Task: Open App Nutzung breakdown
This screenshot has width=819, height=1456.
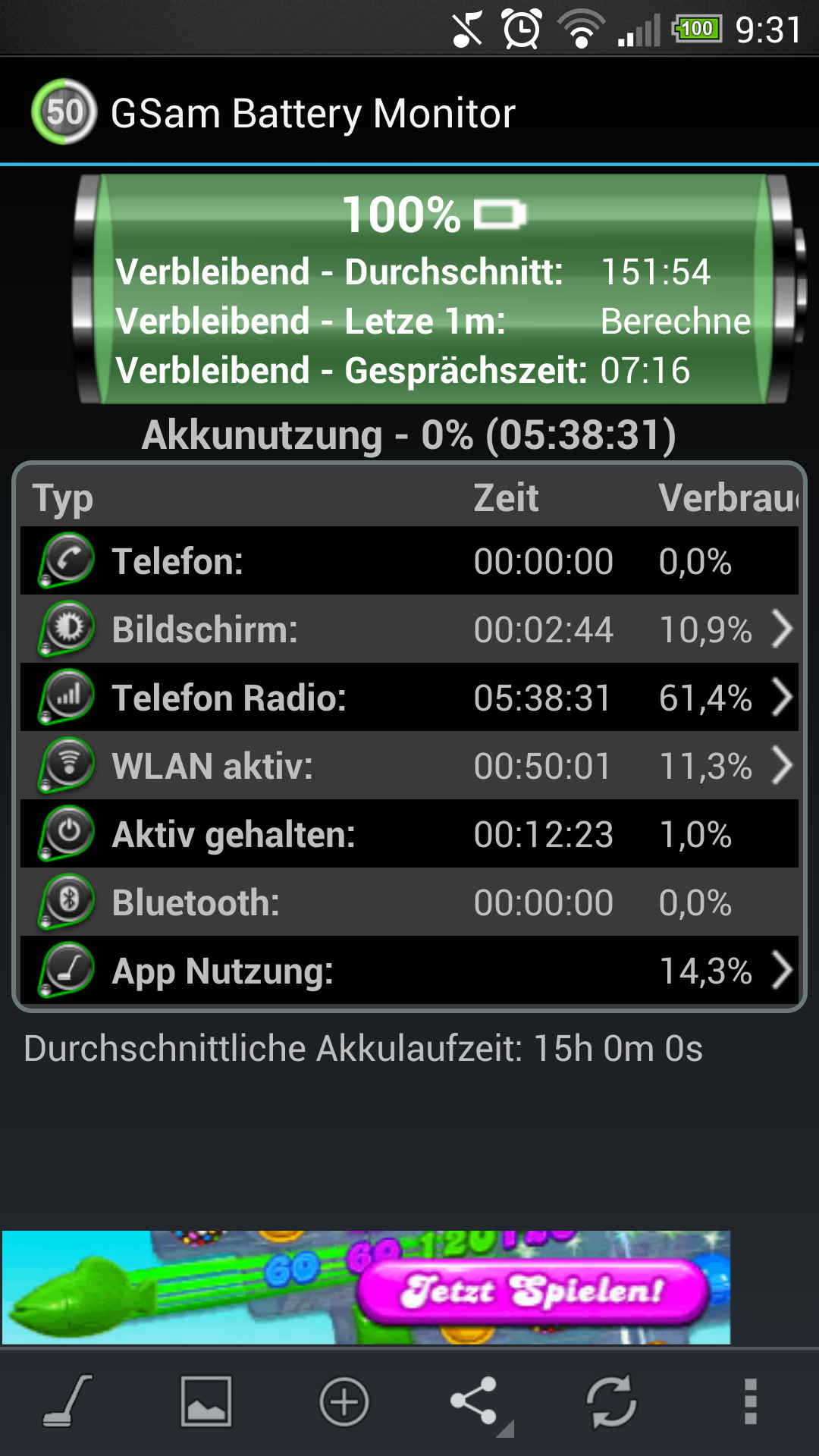Action: [x=409, y=970]
